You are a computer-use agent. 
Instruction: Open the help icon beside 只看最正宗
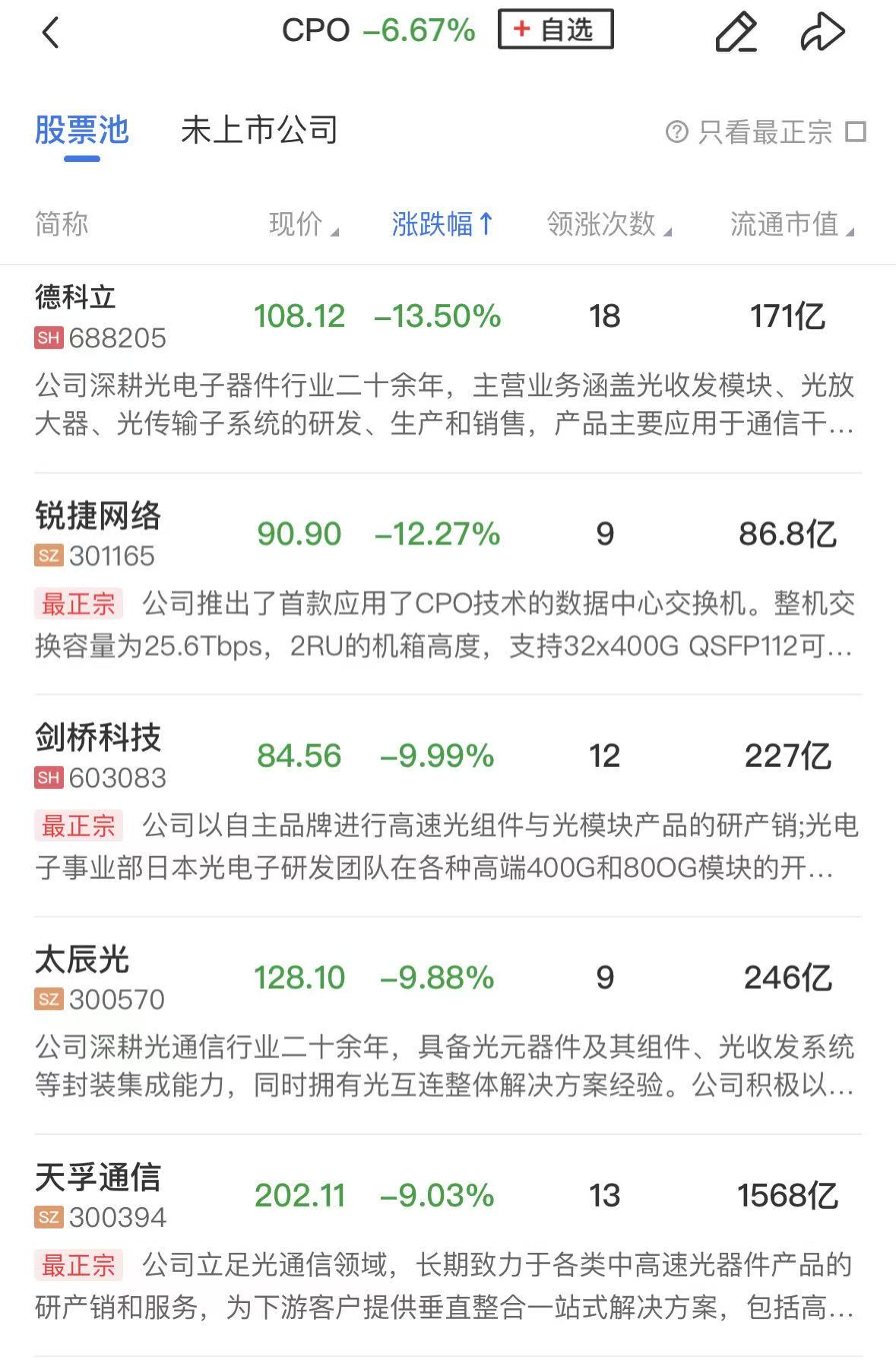(676, 132)
